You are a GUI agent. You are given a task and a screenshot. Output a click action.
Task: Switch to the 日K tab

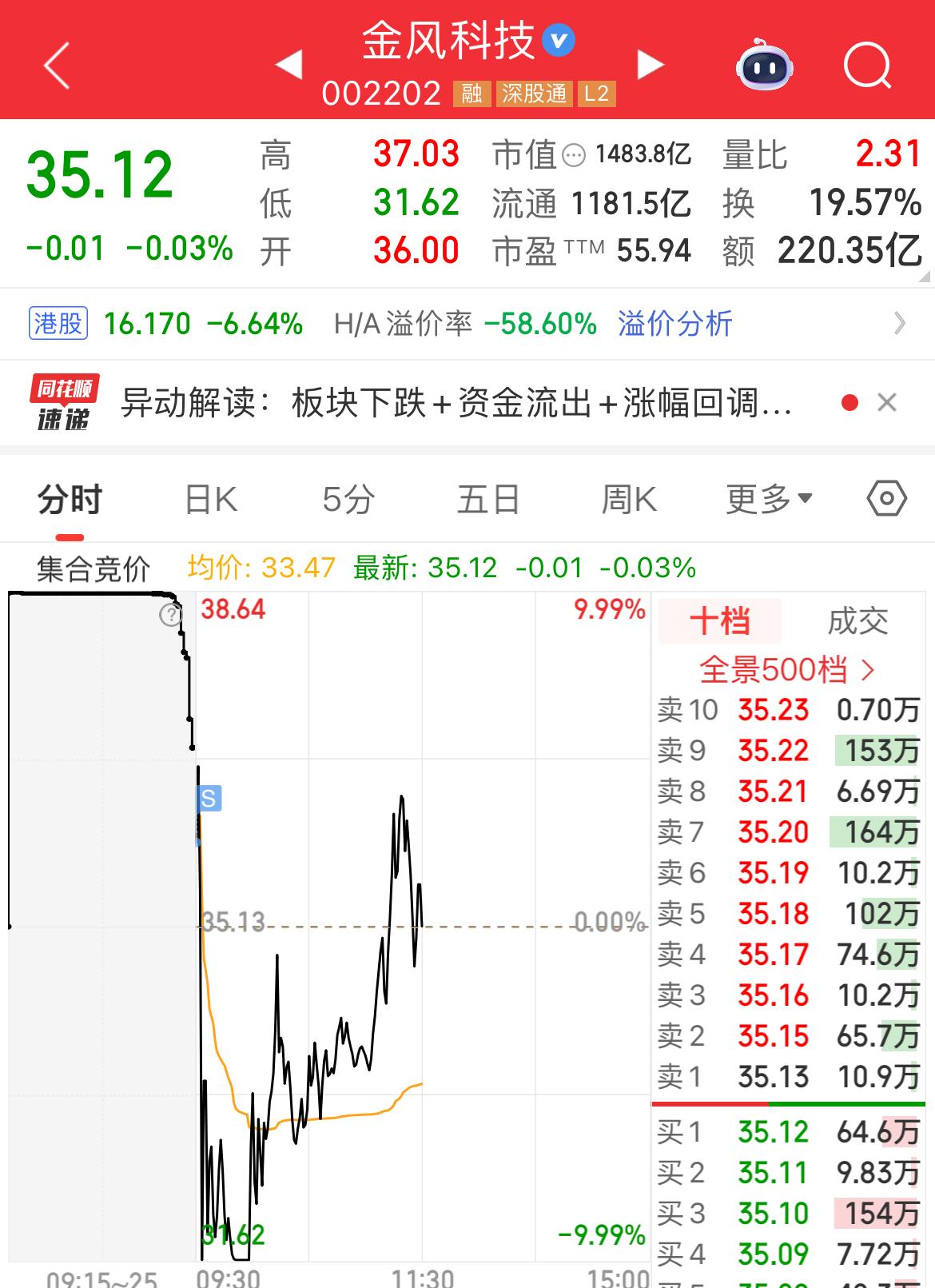(210, 498)
